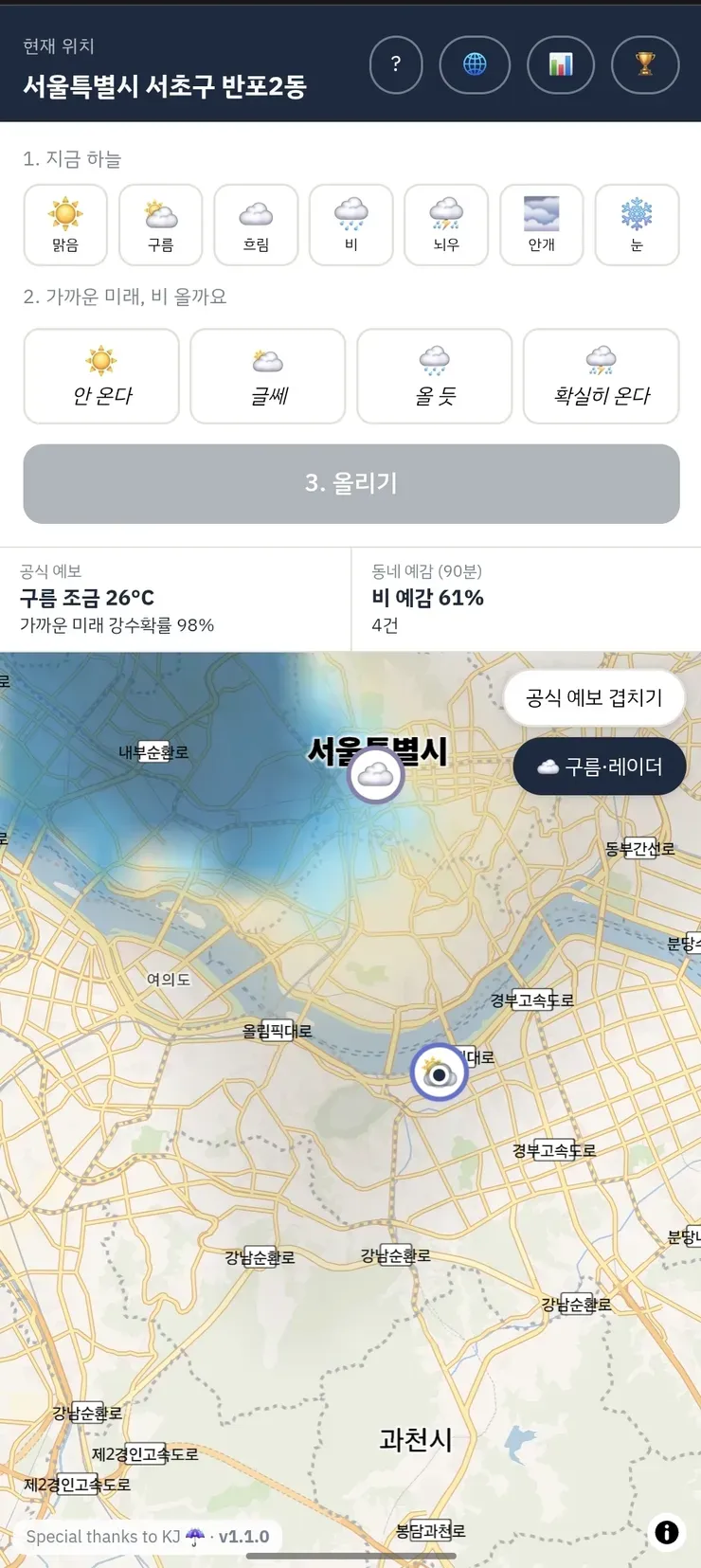Viewport: 701px width, 1568px height.
Task: Select 눈 as current sky
Action: click(x=637, y=225)
